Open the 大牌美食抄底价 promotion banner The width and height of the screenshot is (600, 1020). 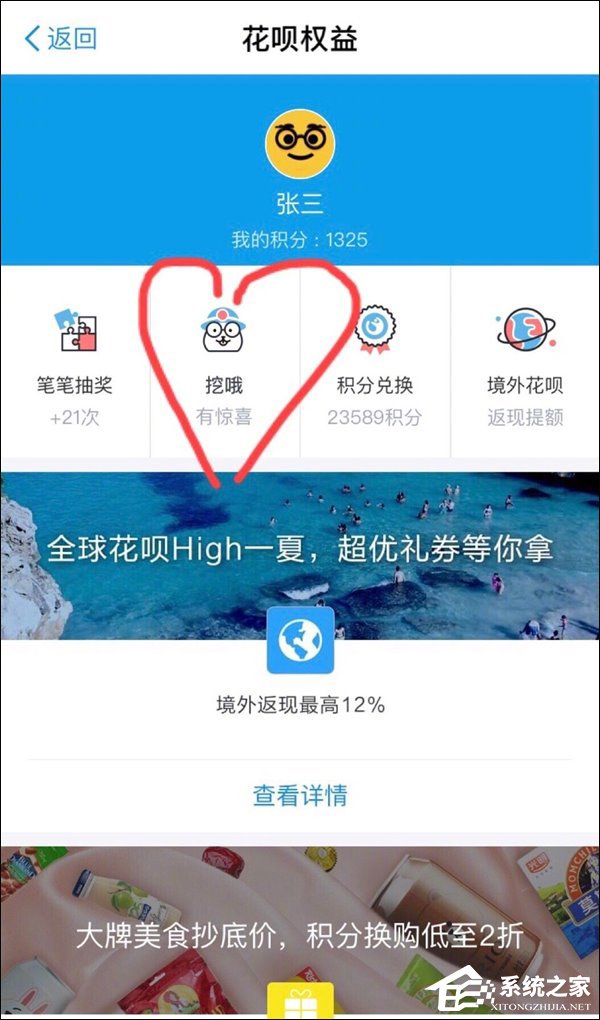[300, 935]
